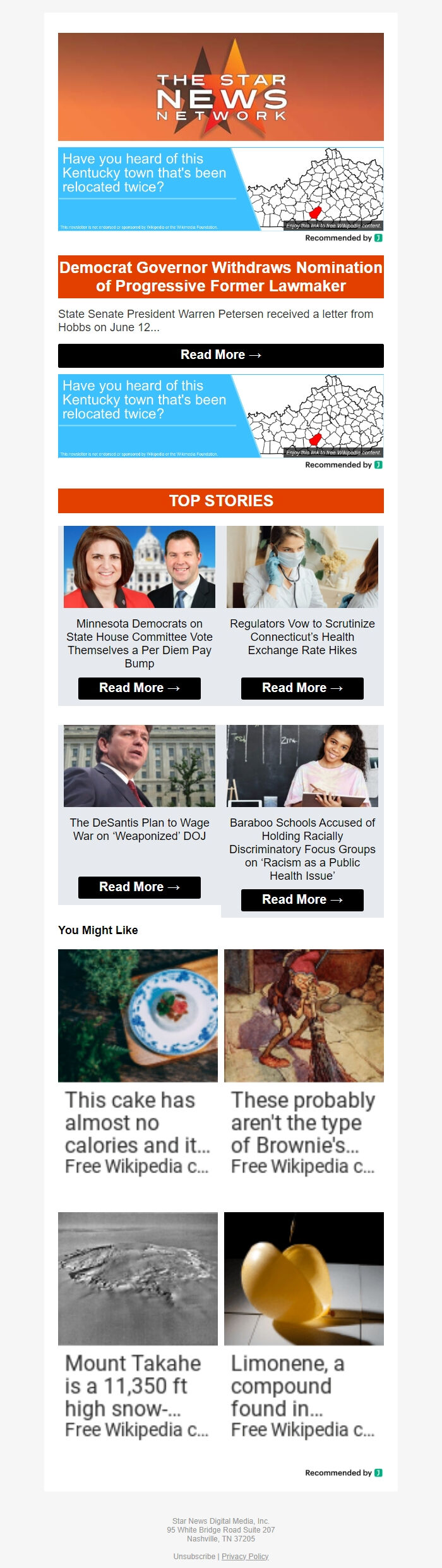
Task: Open the Mount Takahe recommendation card
Action: (138, 1325)
